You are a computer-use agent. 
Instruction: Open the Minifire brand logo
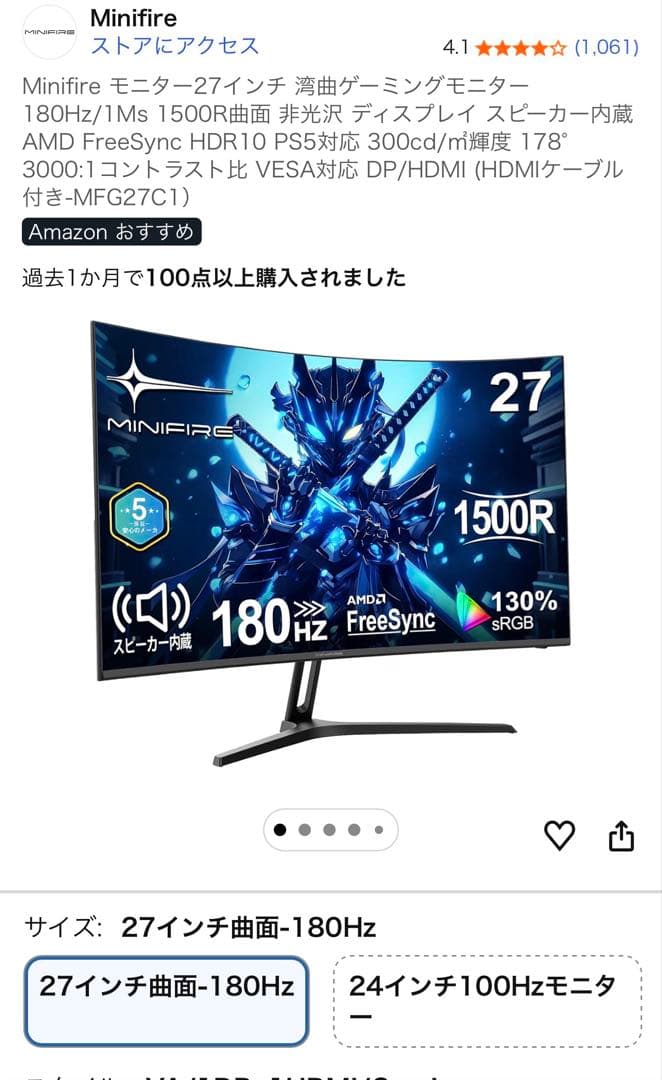48,32
